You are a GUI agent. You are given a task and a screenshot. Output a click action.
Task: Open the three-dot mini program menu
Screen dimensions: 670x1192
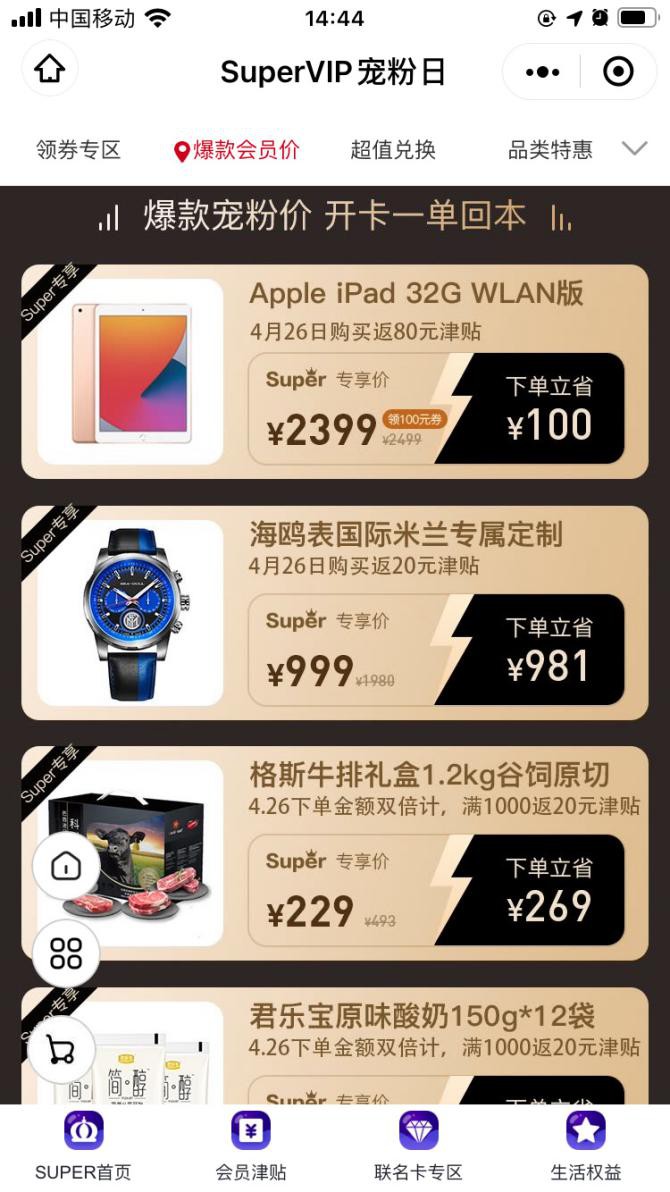click(x=543, y=72)
